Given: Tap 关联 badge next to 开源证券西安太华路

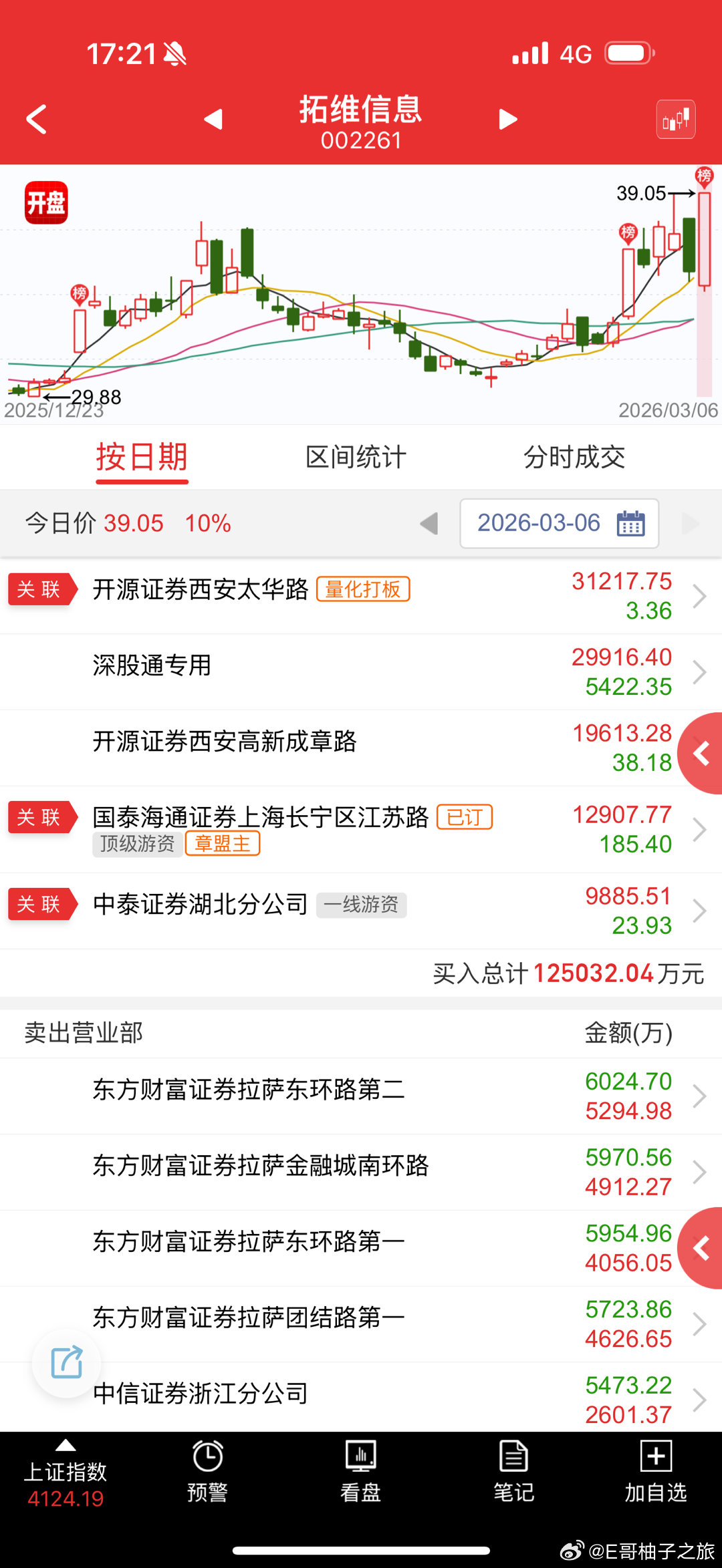Looking at the screenshot, I should pos(41,589).
